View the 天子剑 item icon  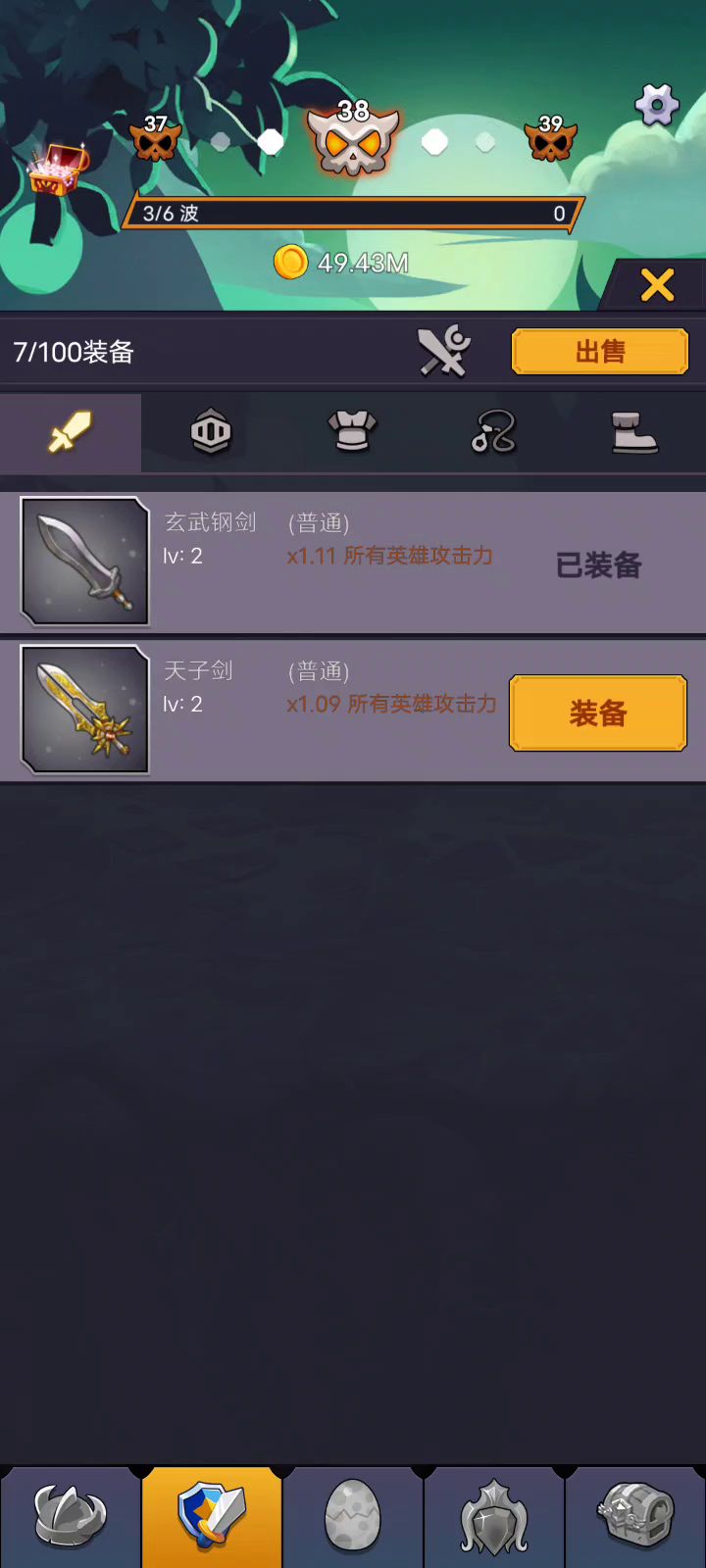coord(85,710)
